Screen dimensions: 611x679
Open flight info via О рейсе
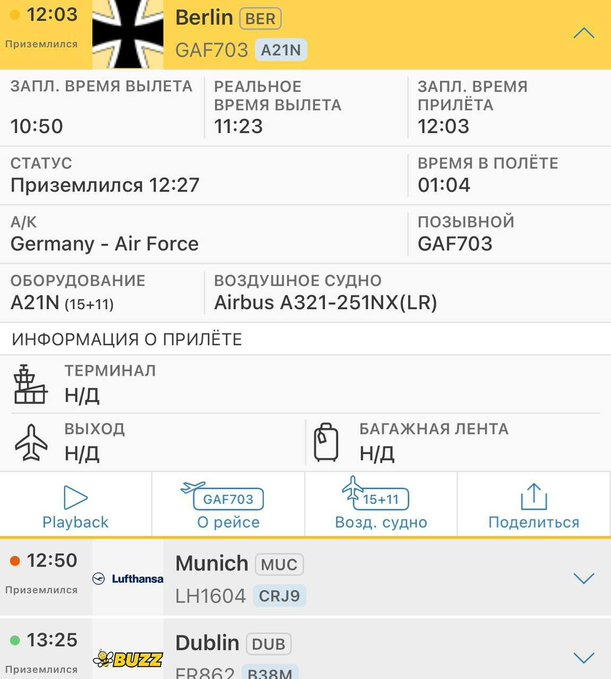click(x=228, y=506)
